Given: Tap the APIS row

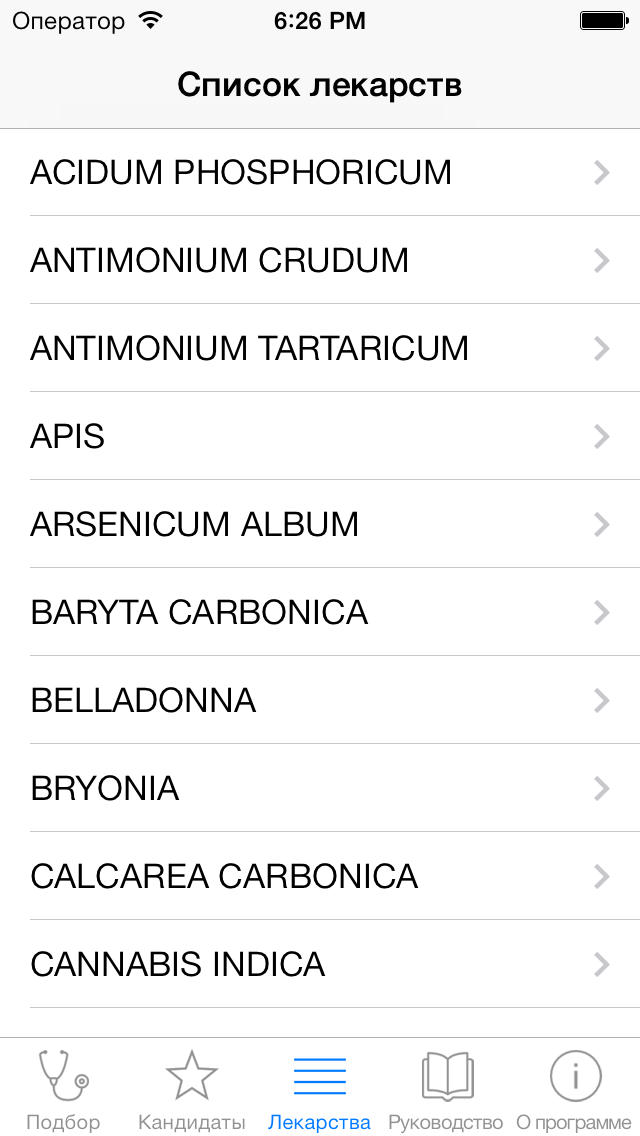Looking at the screenshot, I should (320, 436).
